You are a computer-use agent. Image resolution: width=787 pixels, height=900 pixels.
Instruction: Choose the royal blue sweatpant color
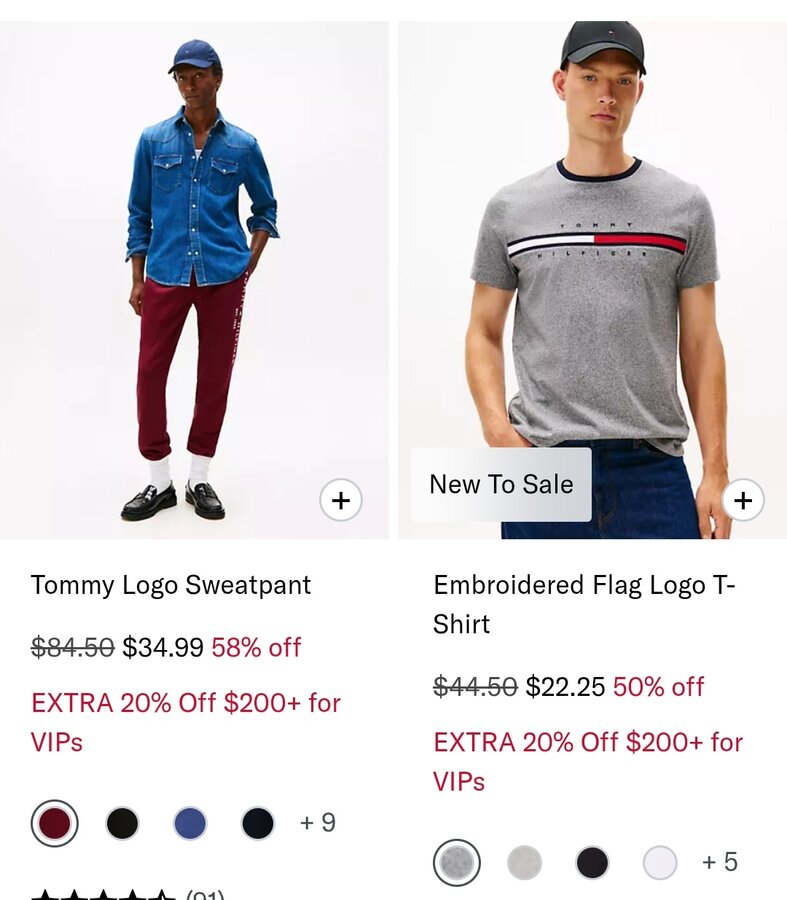190,823
